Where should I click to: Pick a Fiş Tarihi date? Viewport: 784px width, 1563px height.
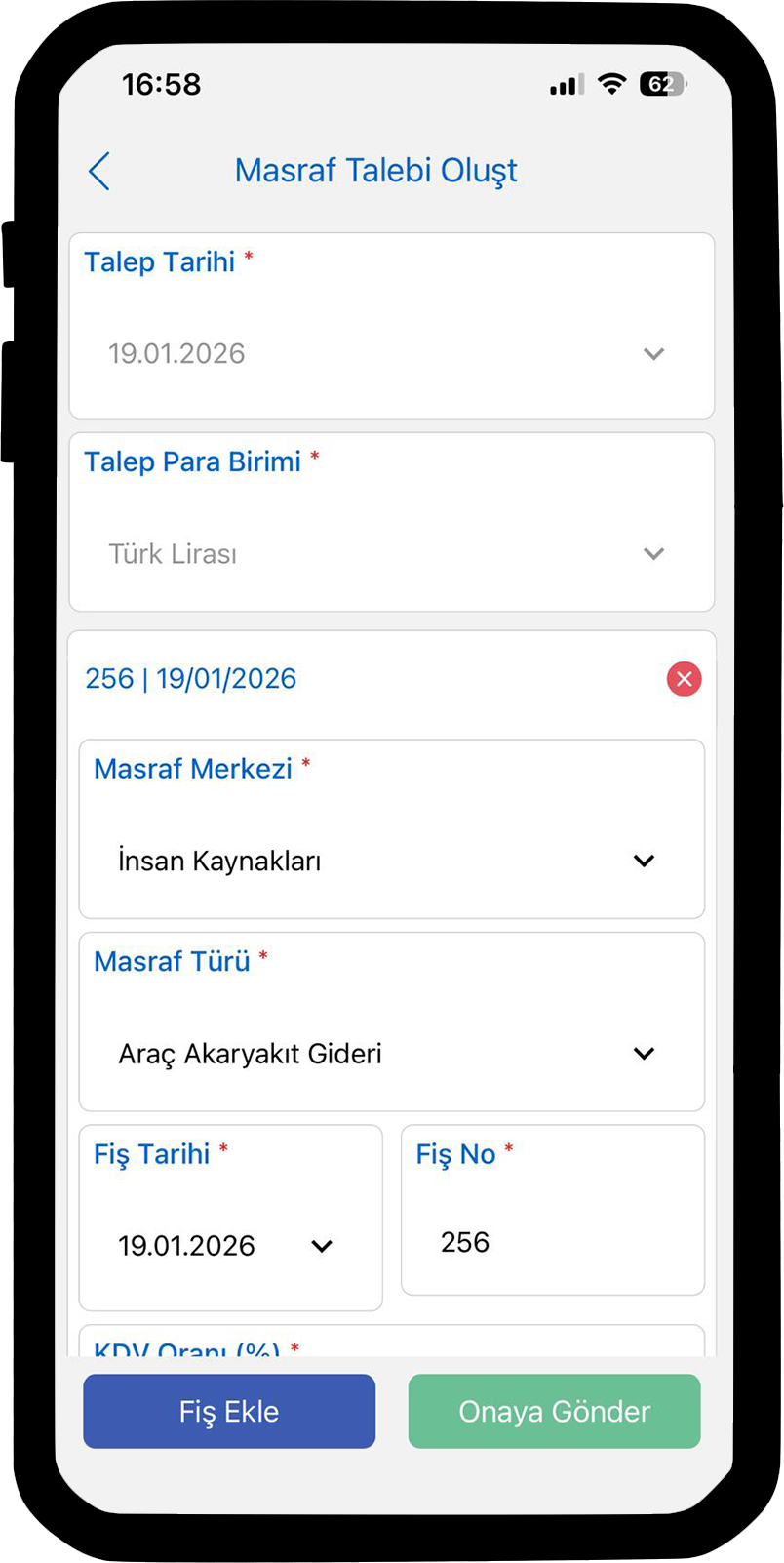click(x=229, y=1245)
